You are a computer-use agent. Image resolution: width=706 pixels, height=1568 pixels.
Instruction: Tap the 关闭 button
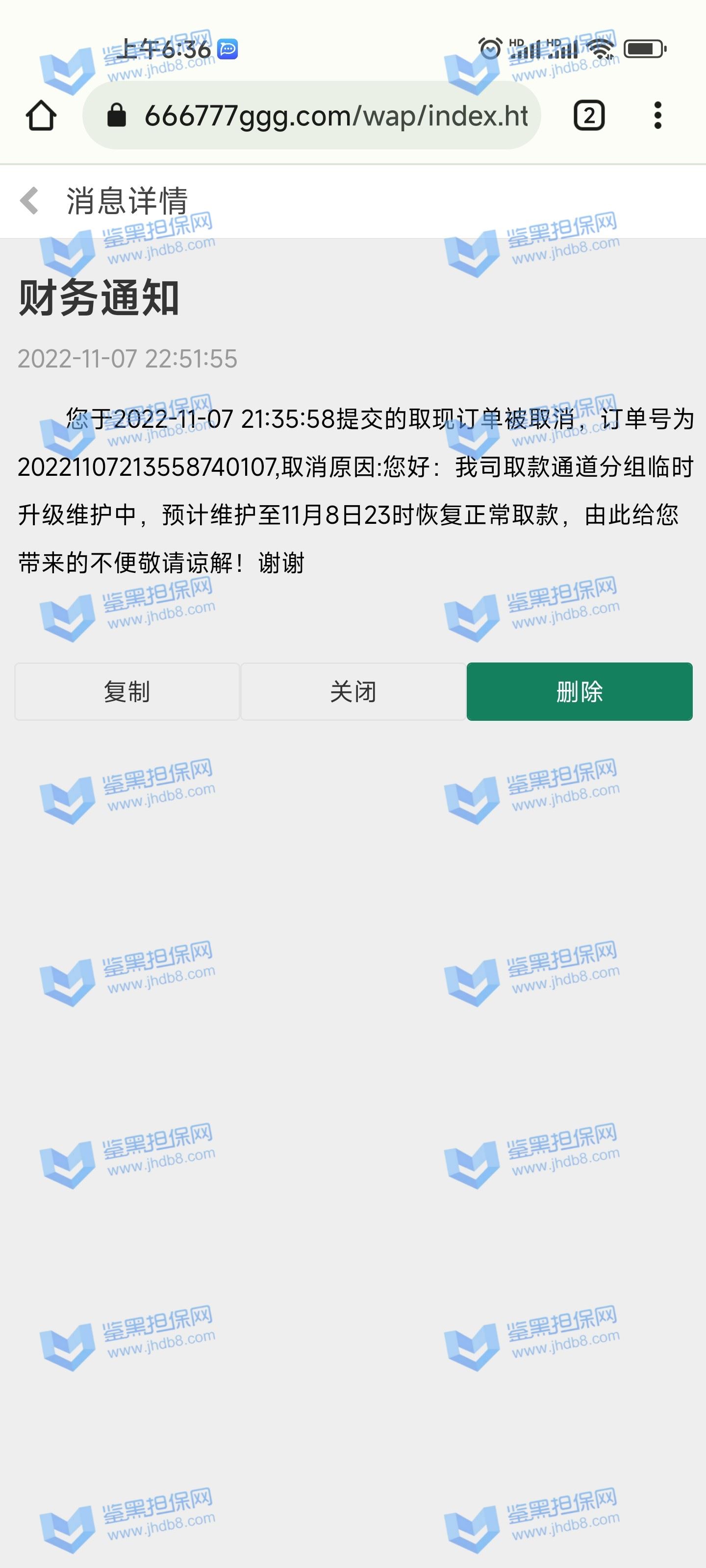(353, 691)
